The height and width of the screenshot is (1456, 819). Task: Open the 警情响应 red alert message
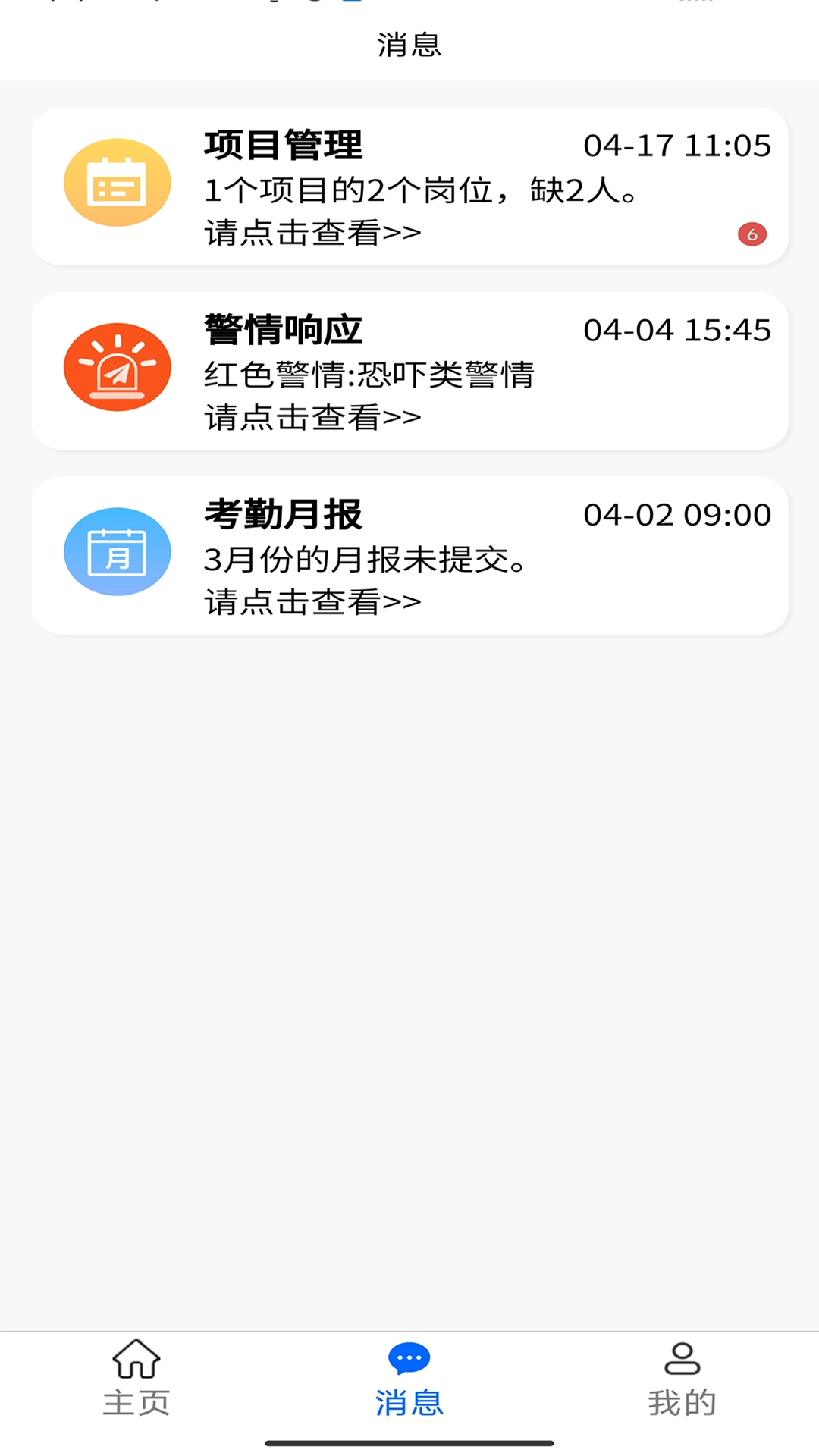pyautogui.click(x=409, y=370)
